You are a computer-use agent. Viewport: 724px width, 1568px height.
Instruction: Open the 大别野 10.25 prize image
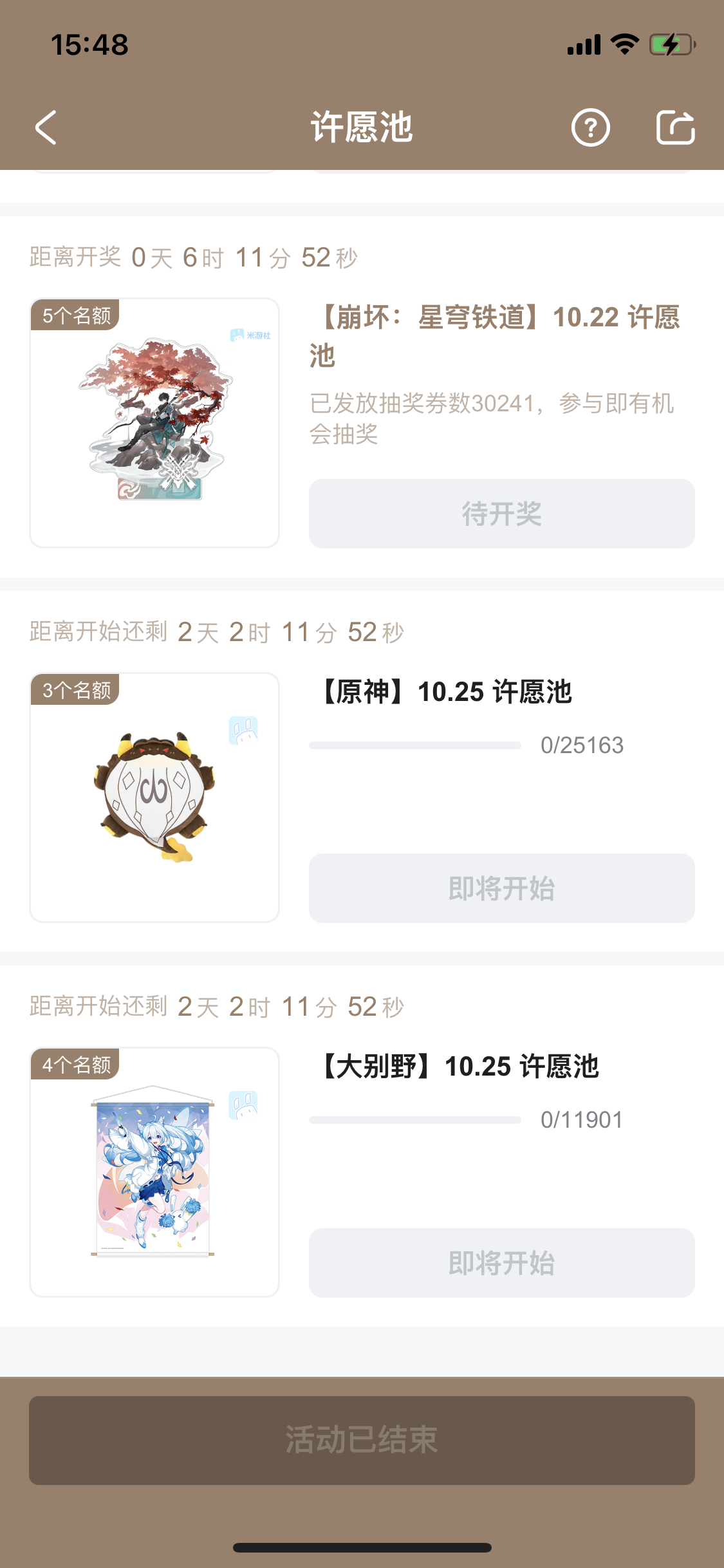[154, 1171]
